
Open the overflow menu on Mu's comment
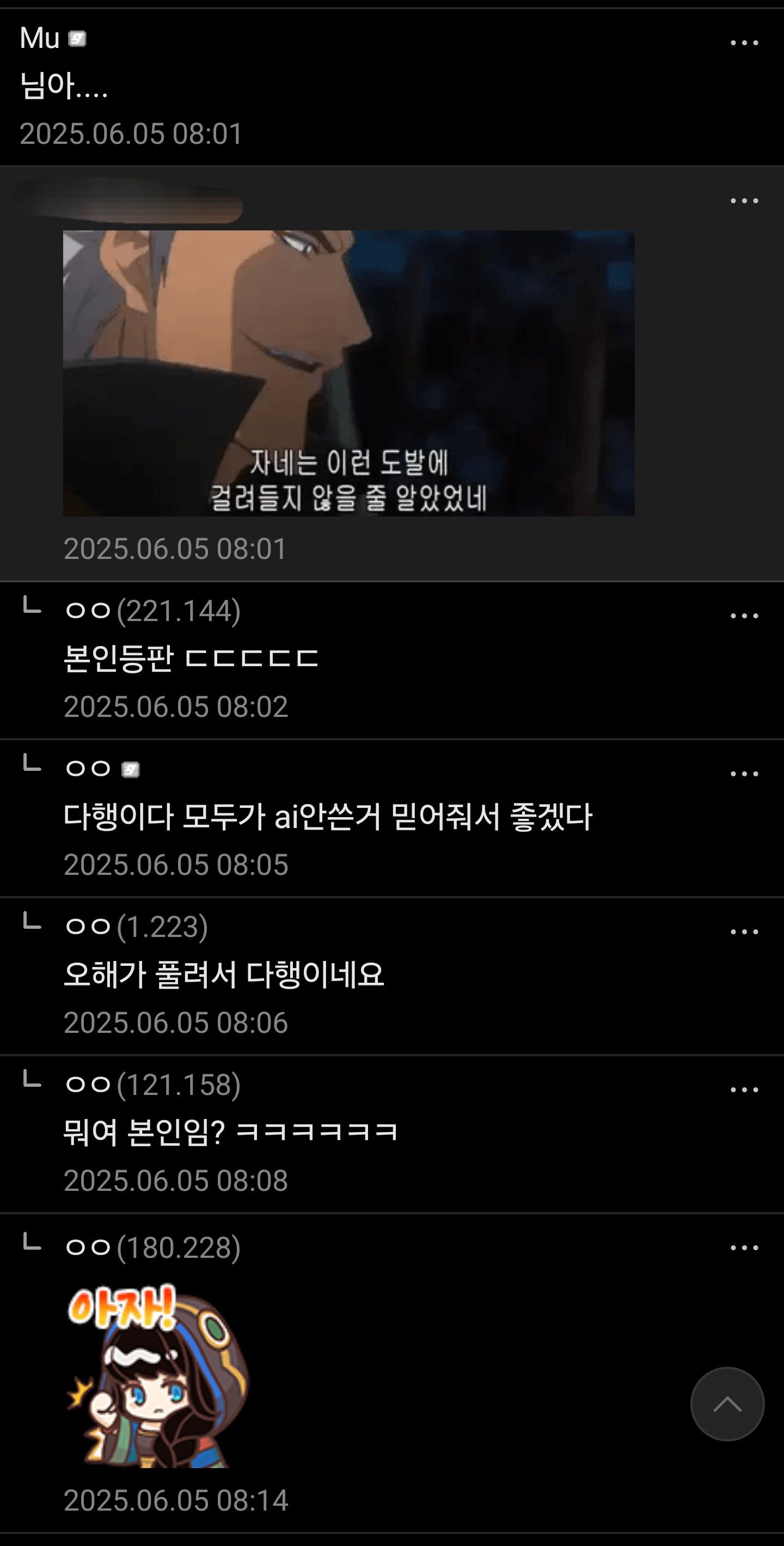(744, 43)
